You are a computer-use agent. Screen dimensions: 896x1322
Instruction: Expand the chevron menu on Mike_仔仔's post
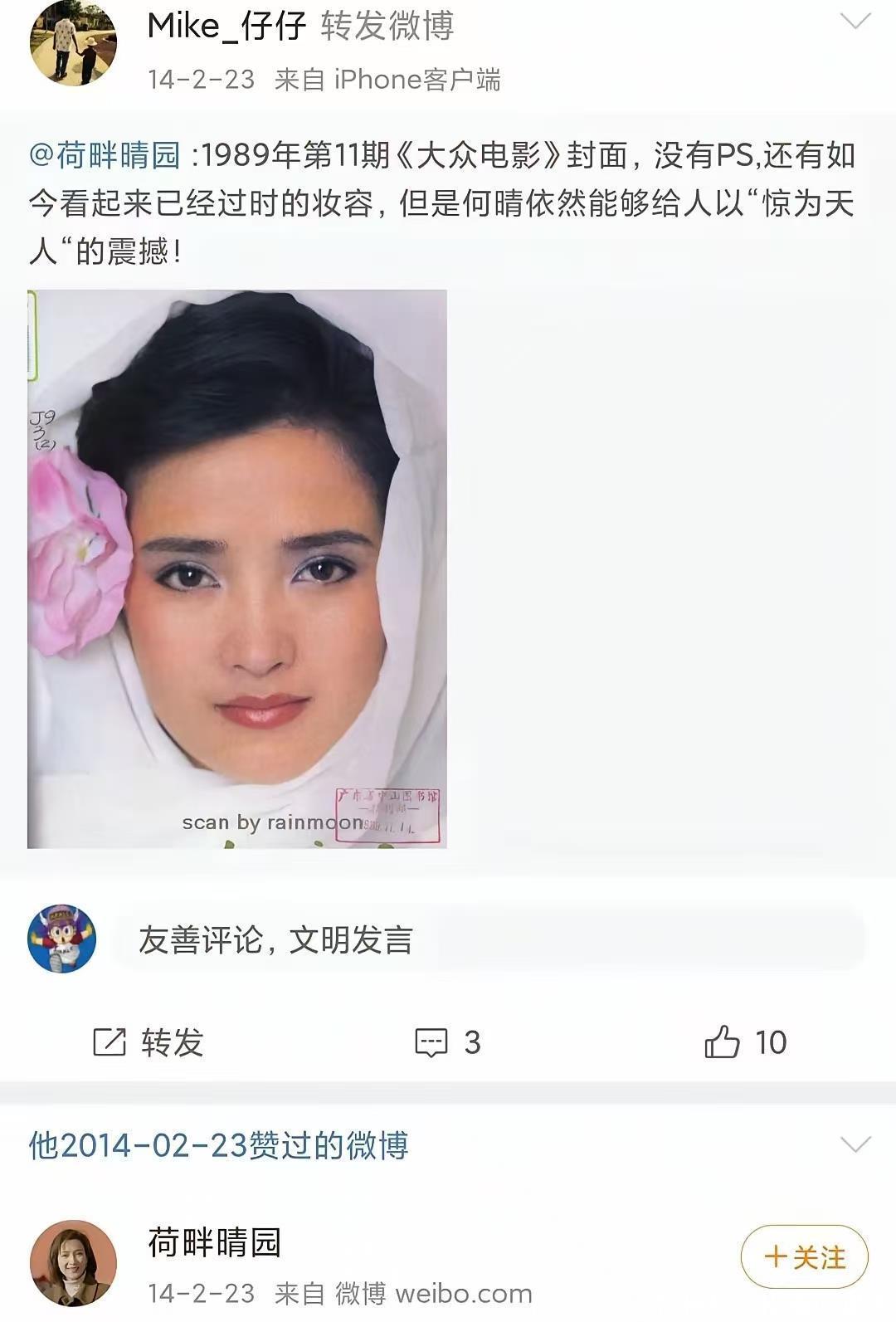(855, 22)
